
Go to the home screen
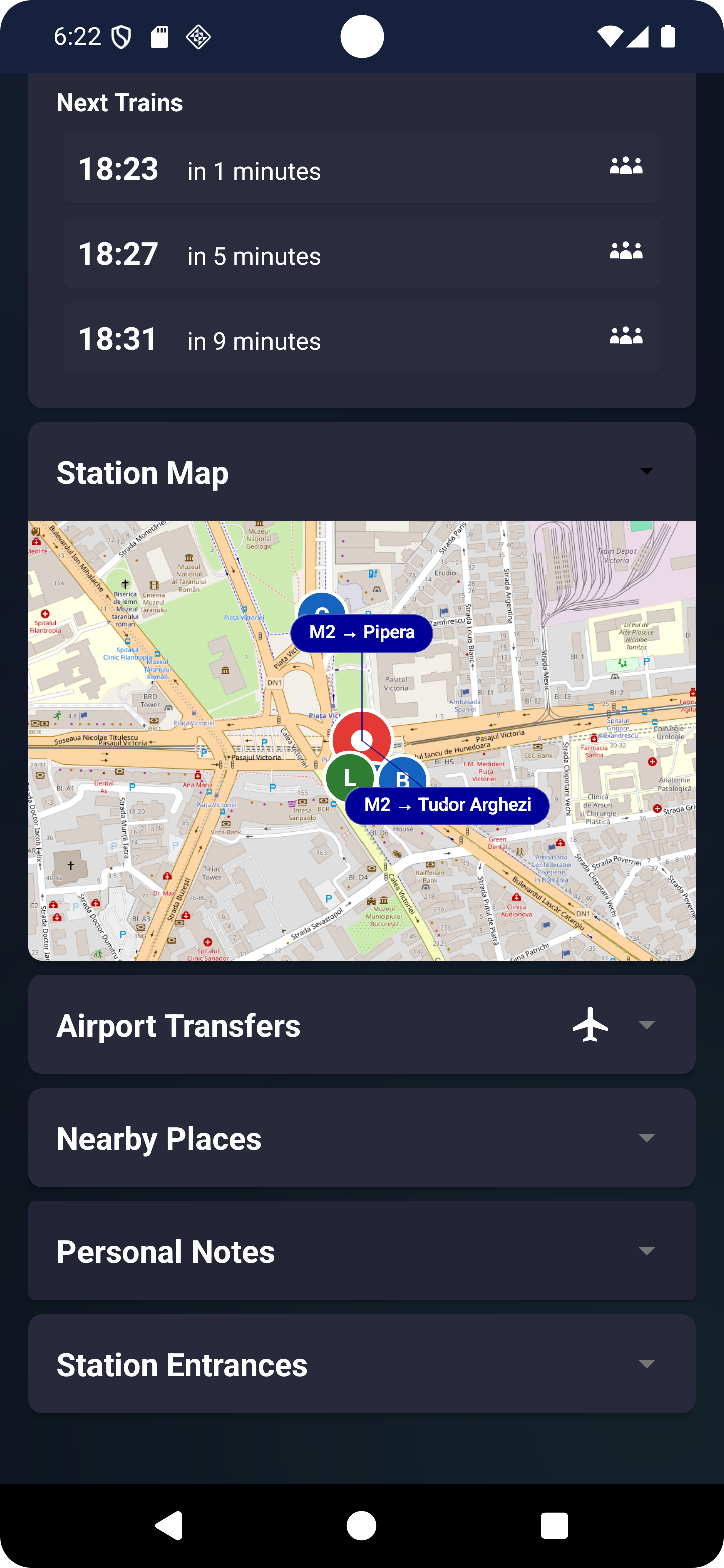361,1525
